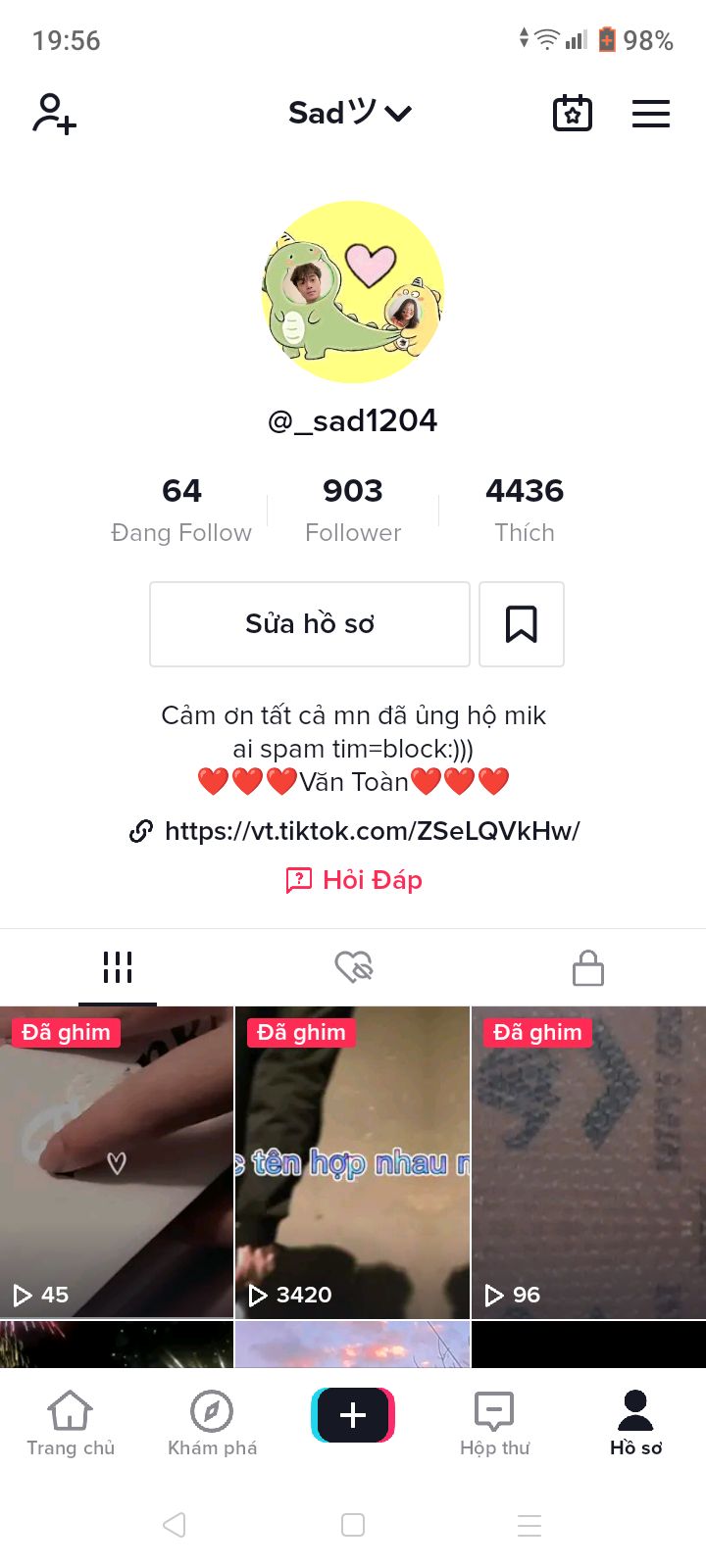
Task: Tap the add friends icon
Action: (55, 114)
